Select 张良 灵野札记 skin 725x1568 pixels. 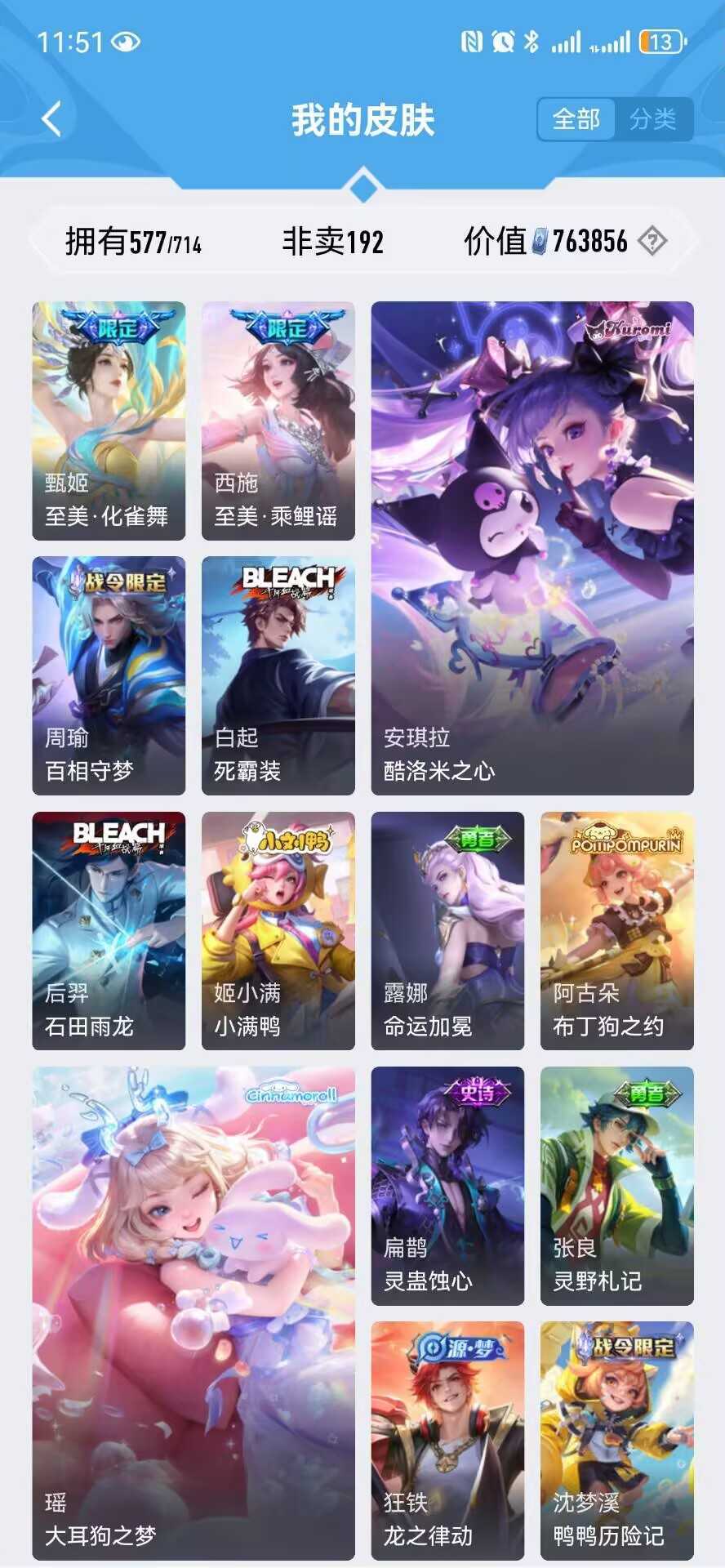(617, 1185)
